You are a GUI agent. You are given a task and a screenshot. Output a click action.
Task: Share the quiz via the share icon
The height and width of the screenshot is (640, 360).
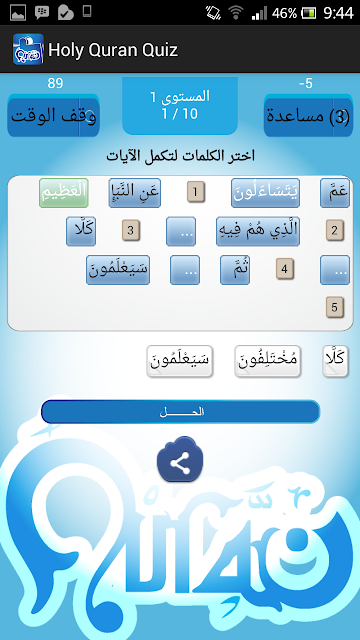click(x=180, y=461)
